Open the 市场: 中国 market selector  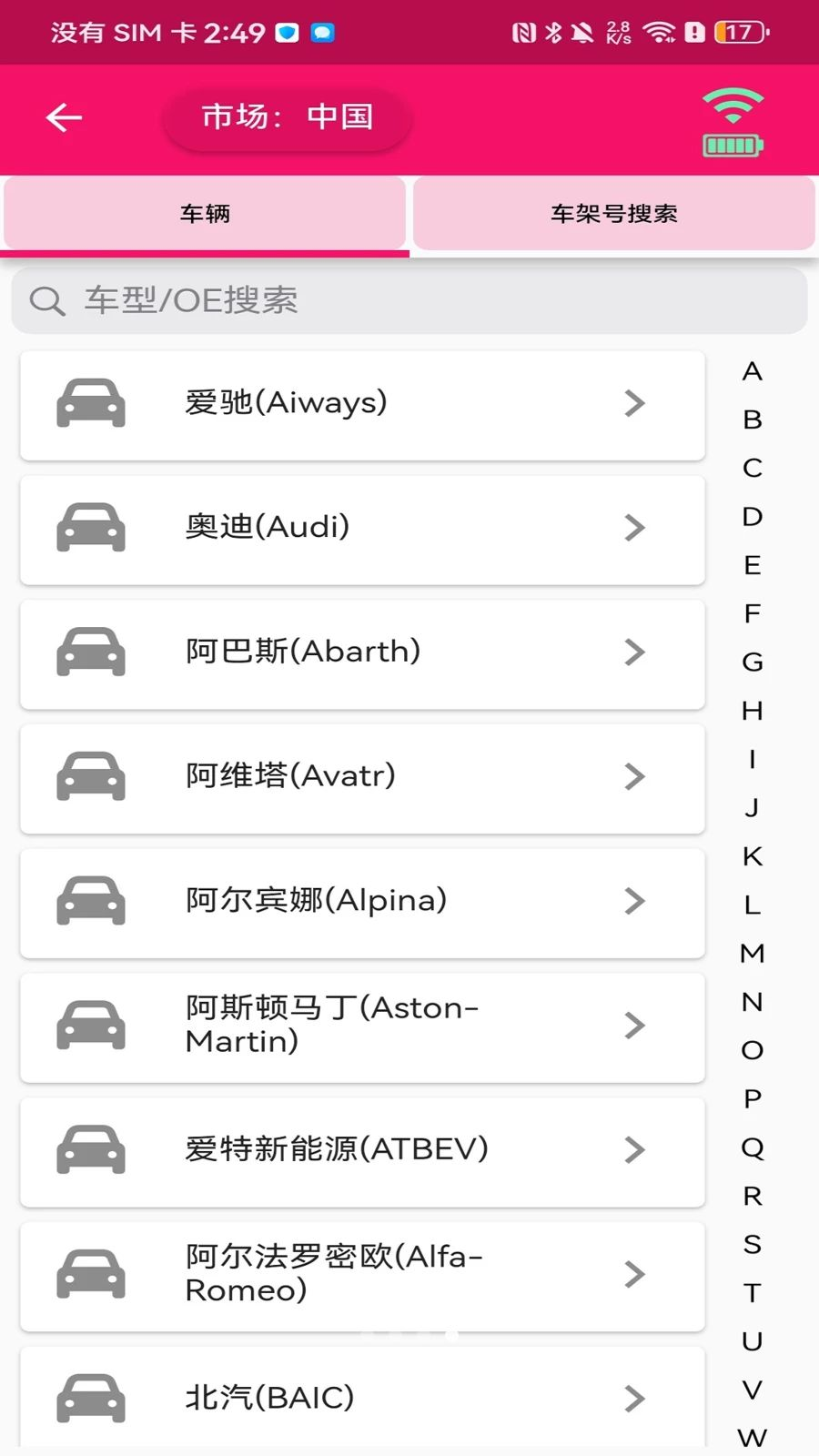pyautogui.click(x=287, y=117)
